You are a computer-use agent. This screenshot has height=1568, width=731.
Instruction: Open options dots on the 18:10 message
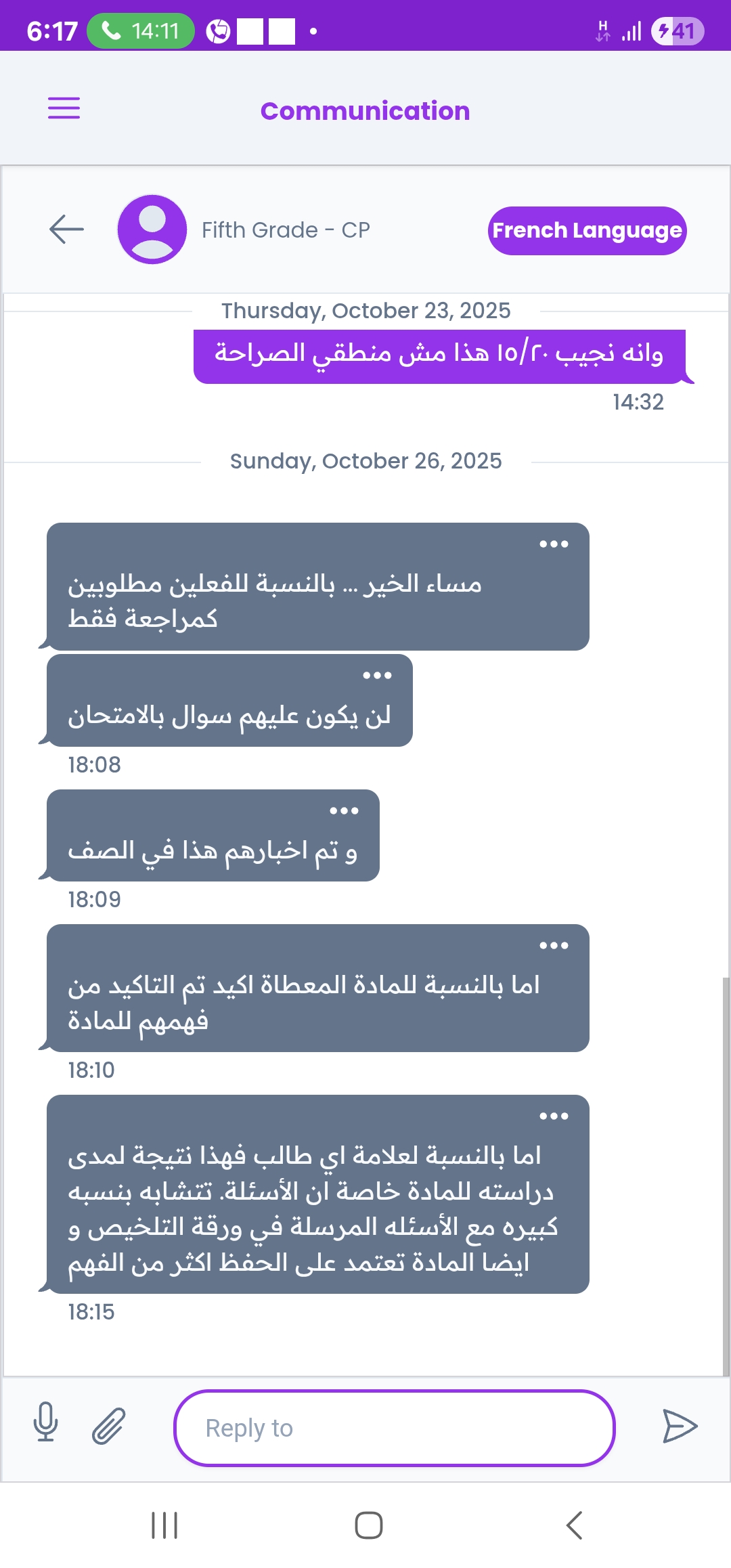[553, 946]
